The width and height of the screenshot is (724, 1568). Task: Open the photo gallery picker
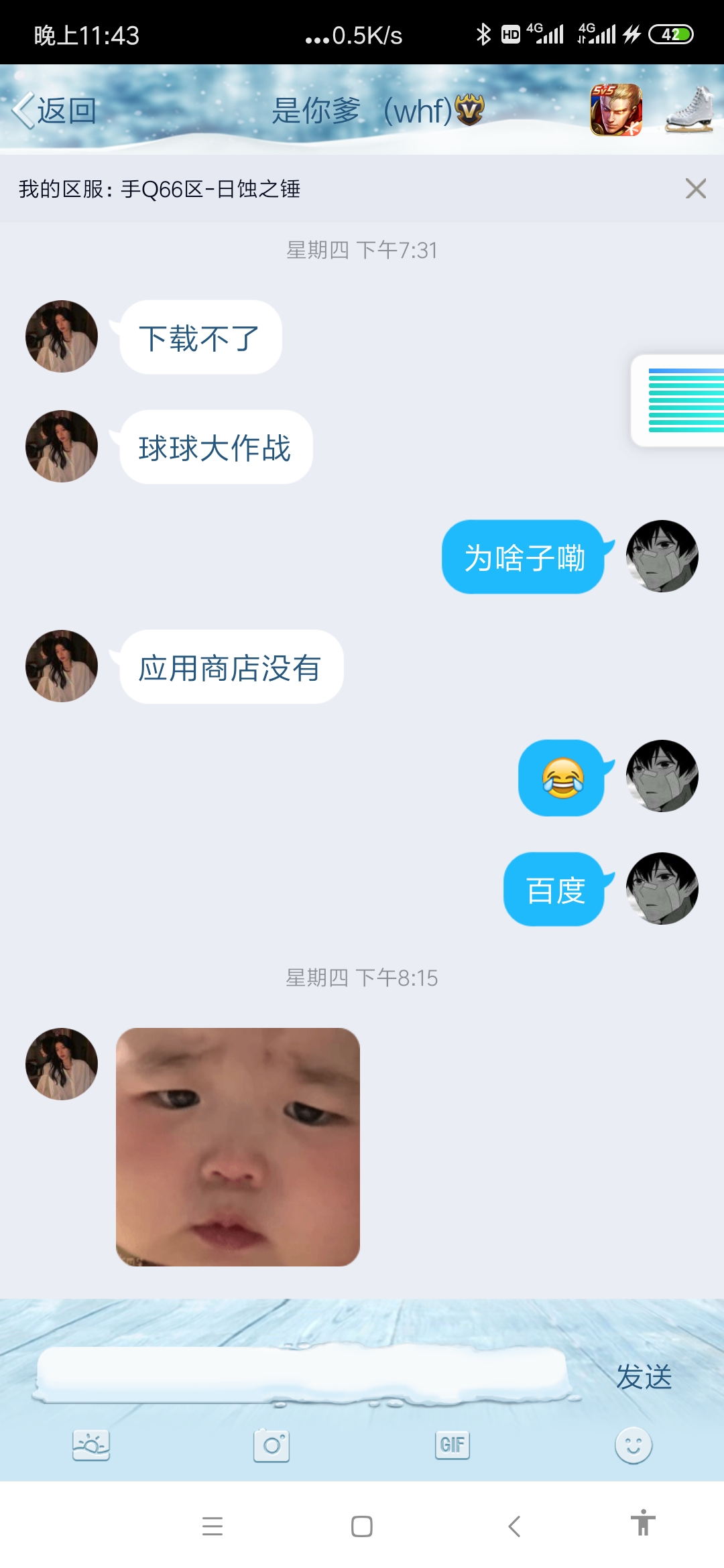91,1445
